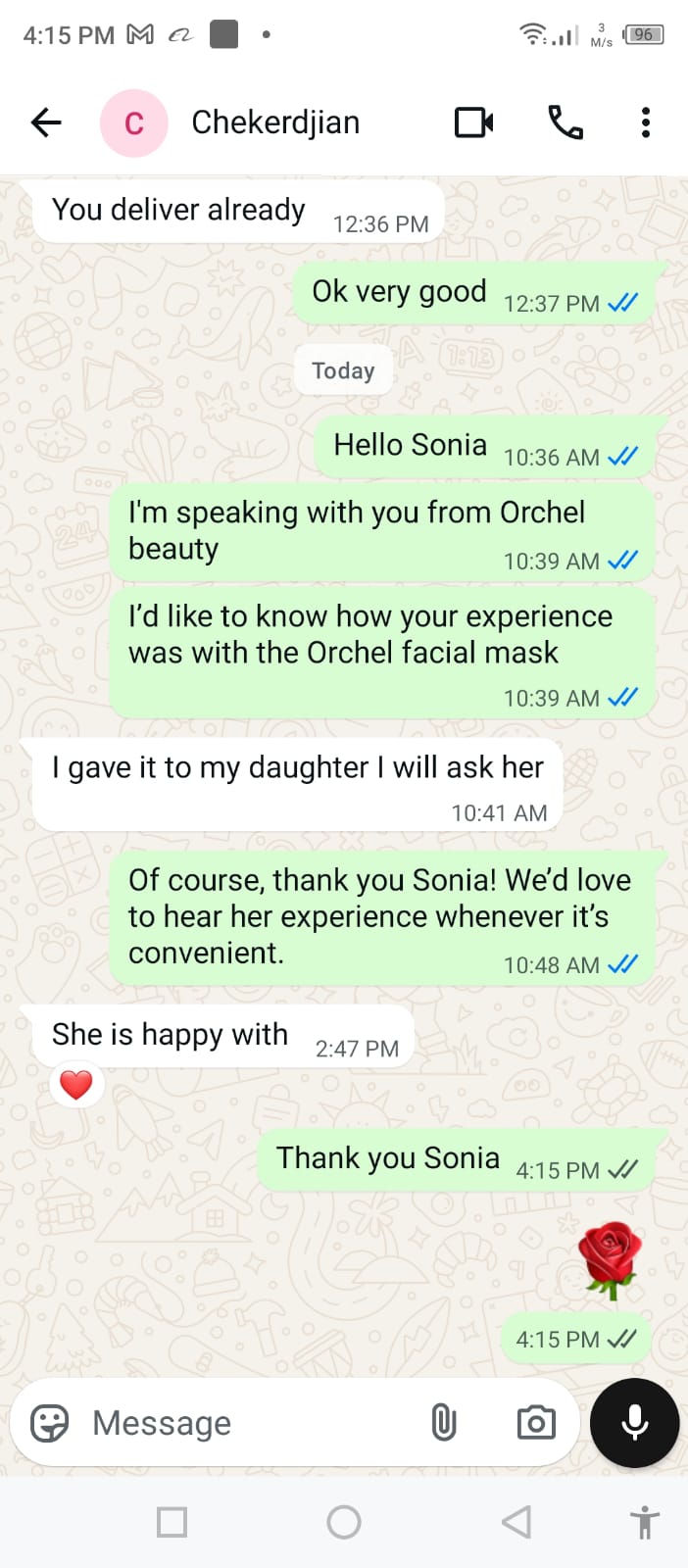Go back to the chats list
688x1568 pixels.
(46, 122)
